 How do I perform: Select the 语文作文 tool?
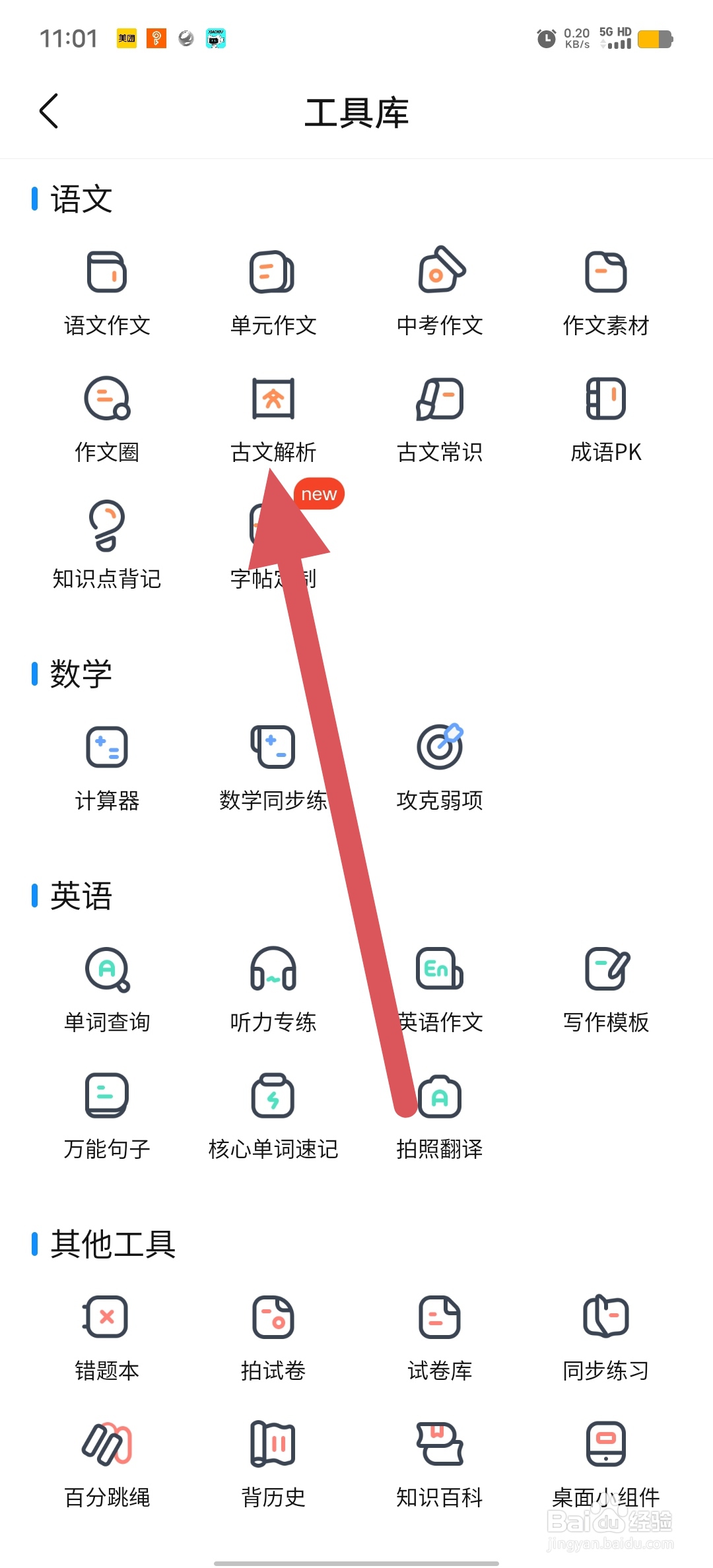107,290
